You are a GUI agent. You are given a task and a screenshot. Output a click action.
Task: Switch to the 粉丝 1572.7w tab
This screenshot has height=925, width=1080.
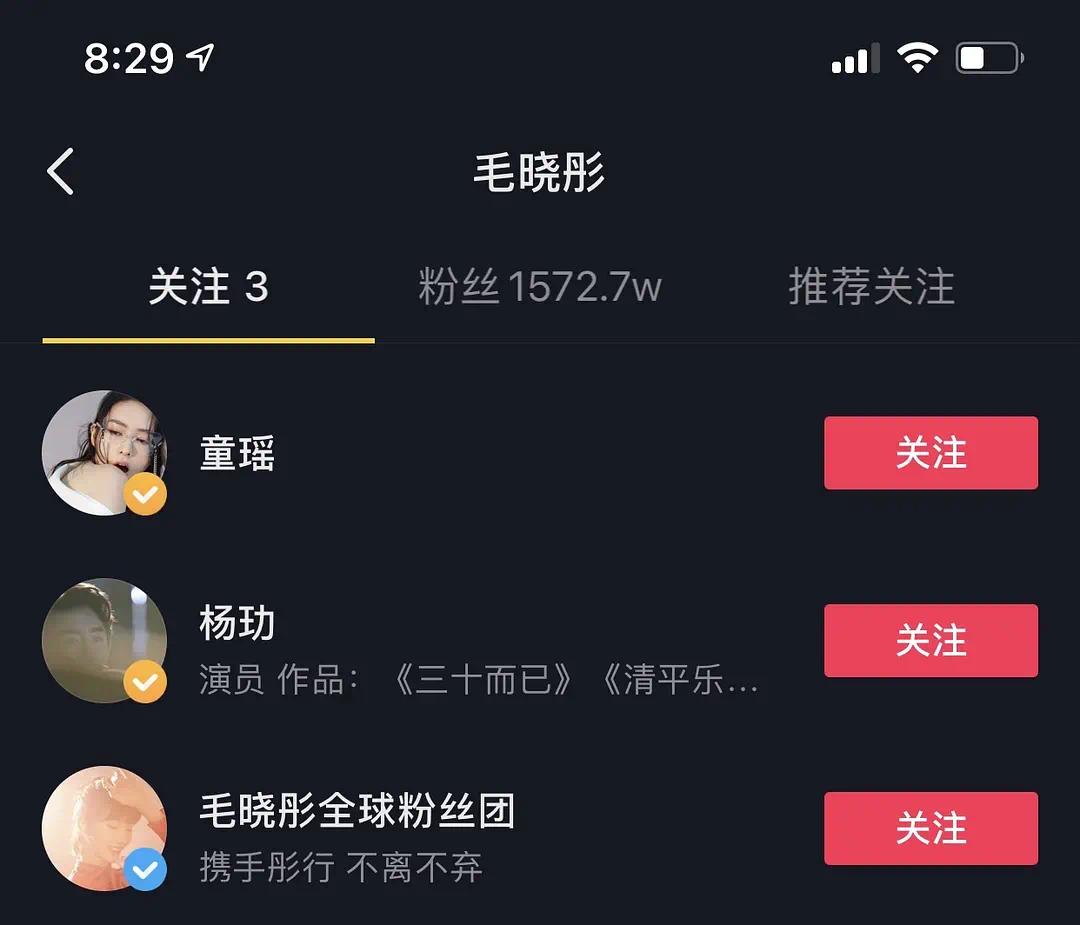pos(540,288)
